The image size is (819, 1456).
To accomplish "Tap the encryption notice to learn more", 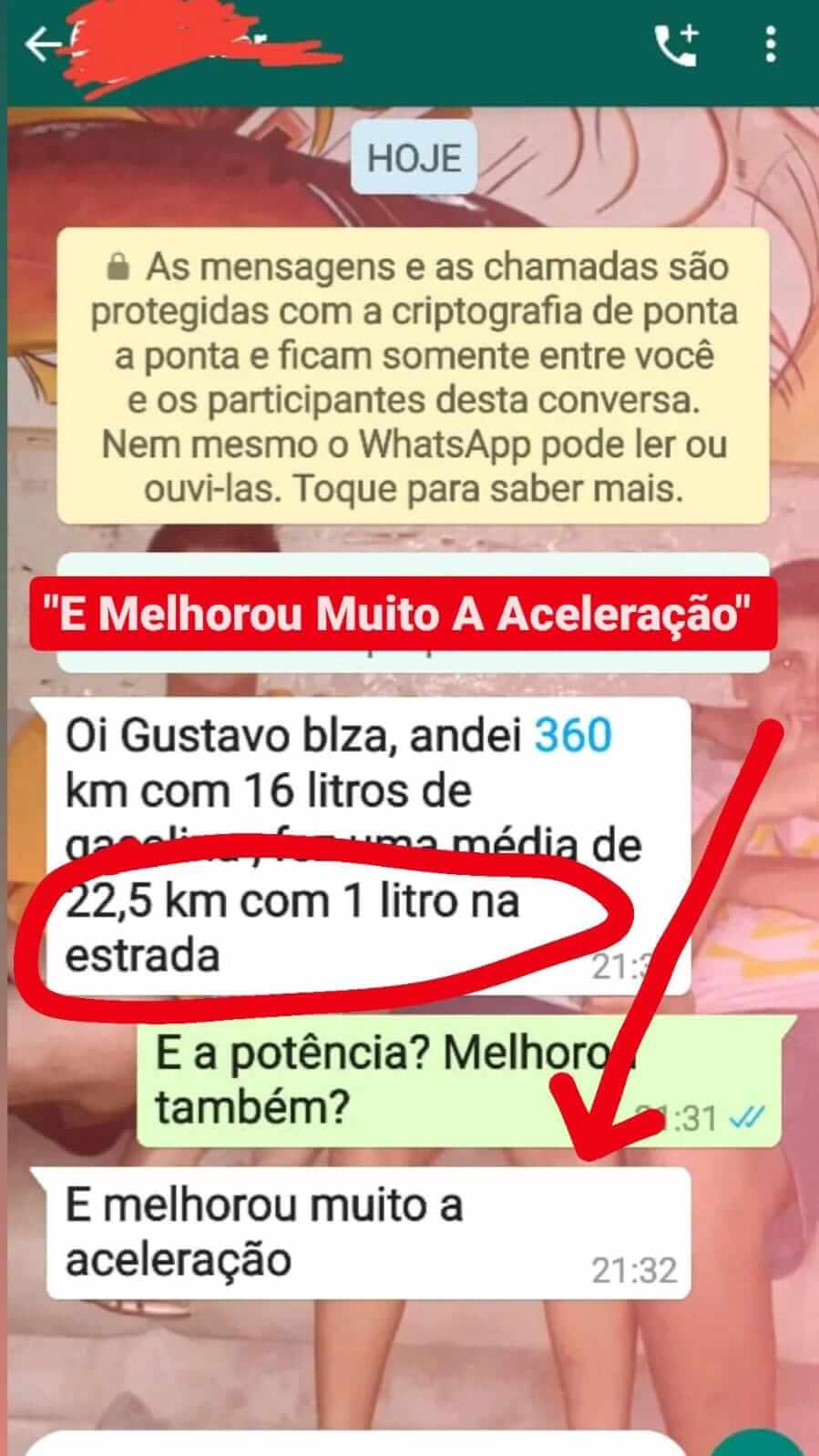I will 413,377.
